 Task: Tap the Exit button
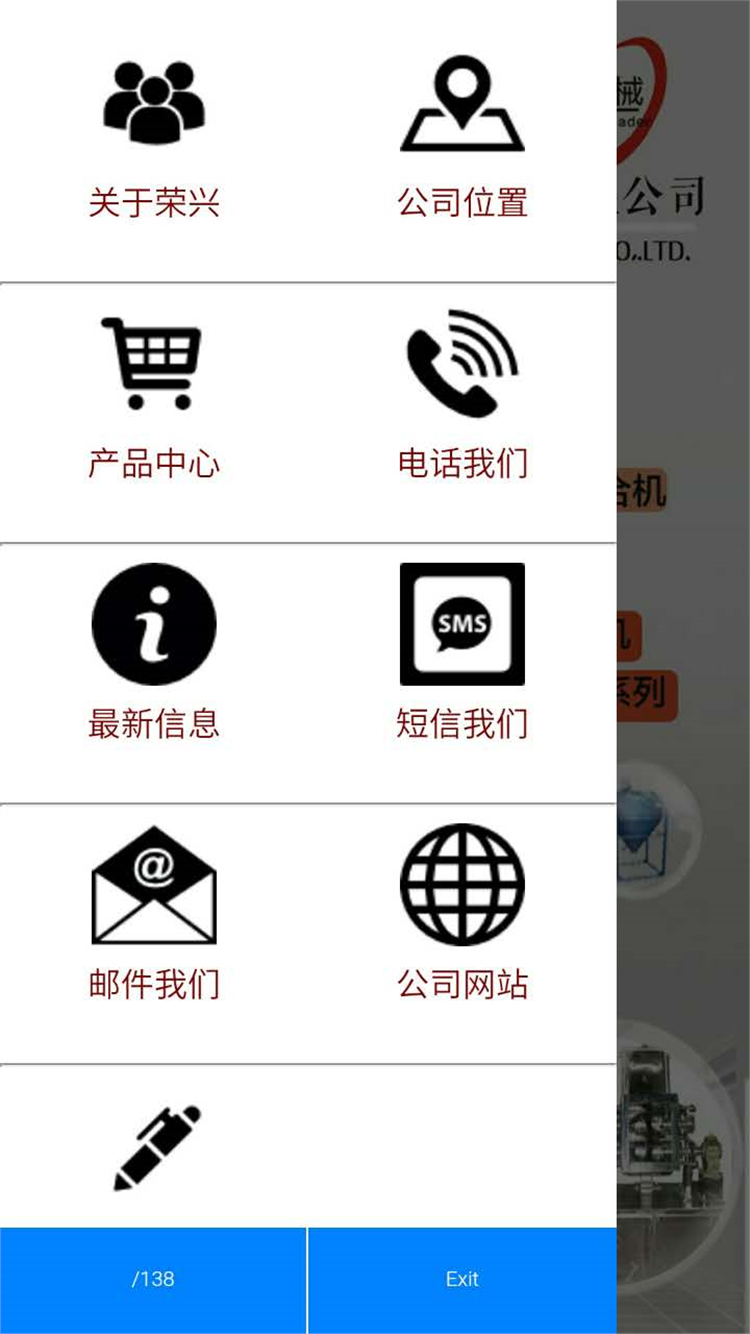[462, 1279]
